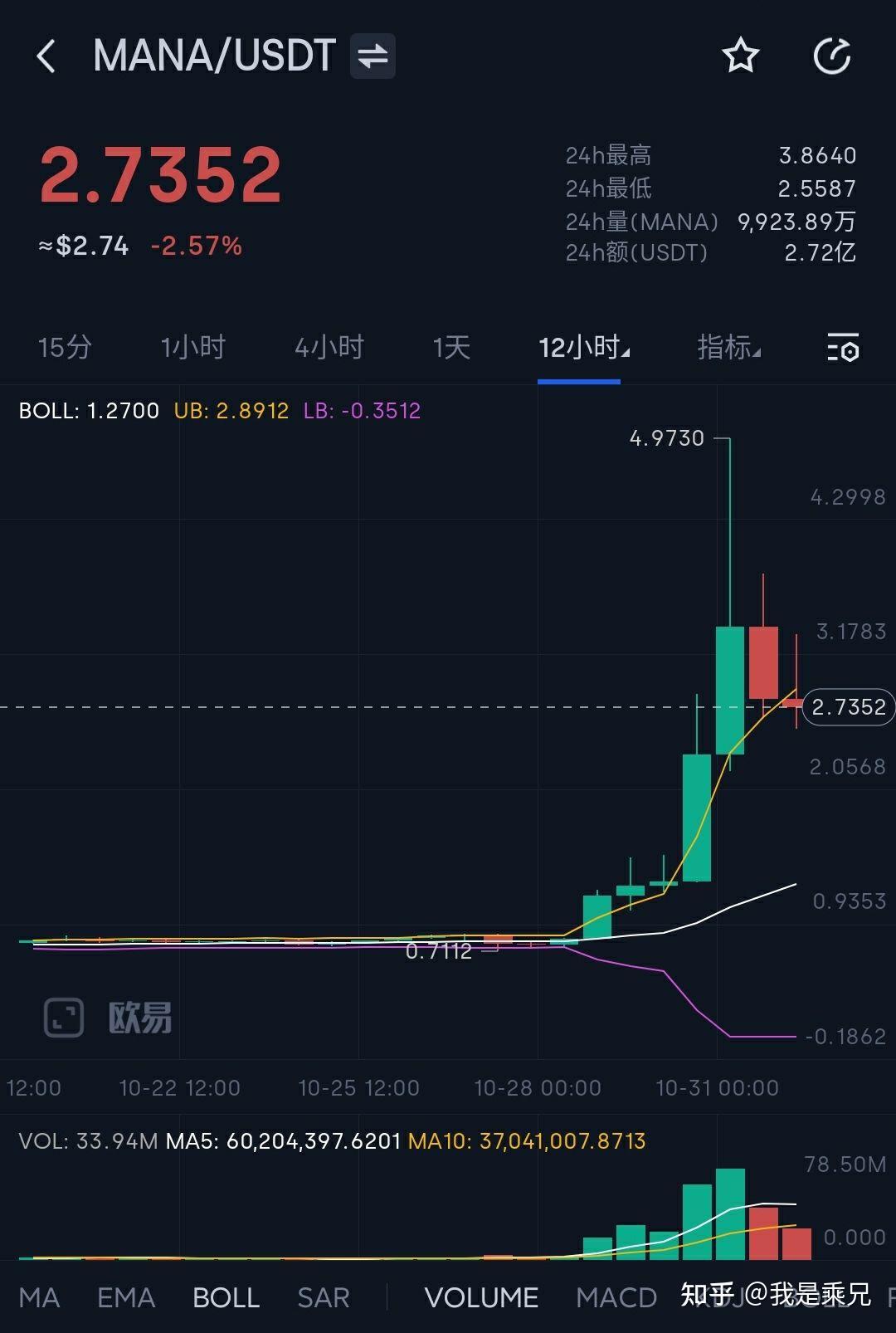This screenshot has width=896, height=1333.
Task: Select the SAR indicator
Action: point(323,1297)
